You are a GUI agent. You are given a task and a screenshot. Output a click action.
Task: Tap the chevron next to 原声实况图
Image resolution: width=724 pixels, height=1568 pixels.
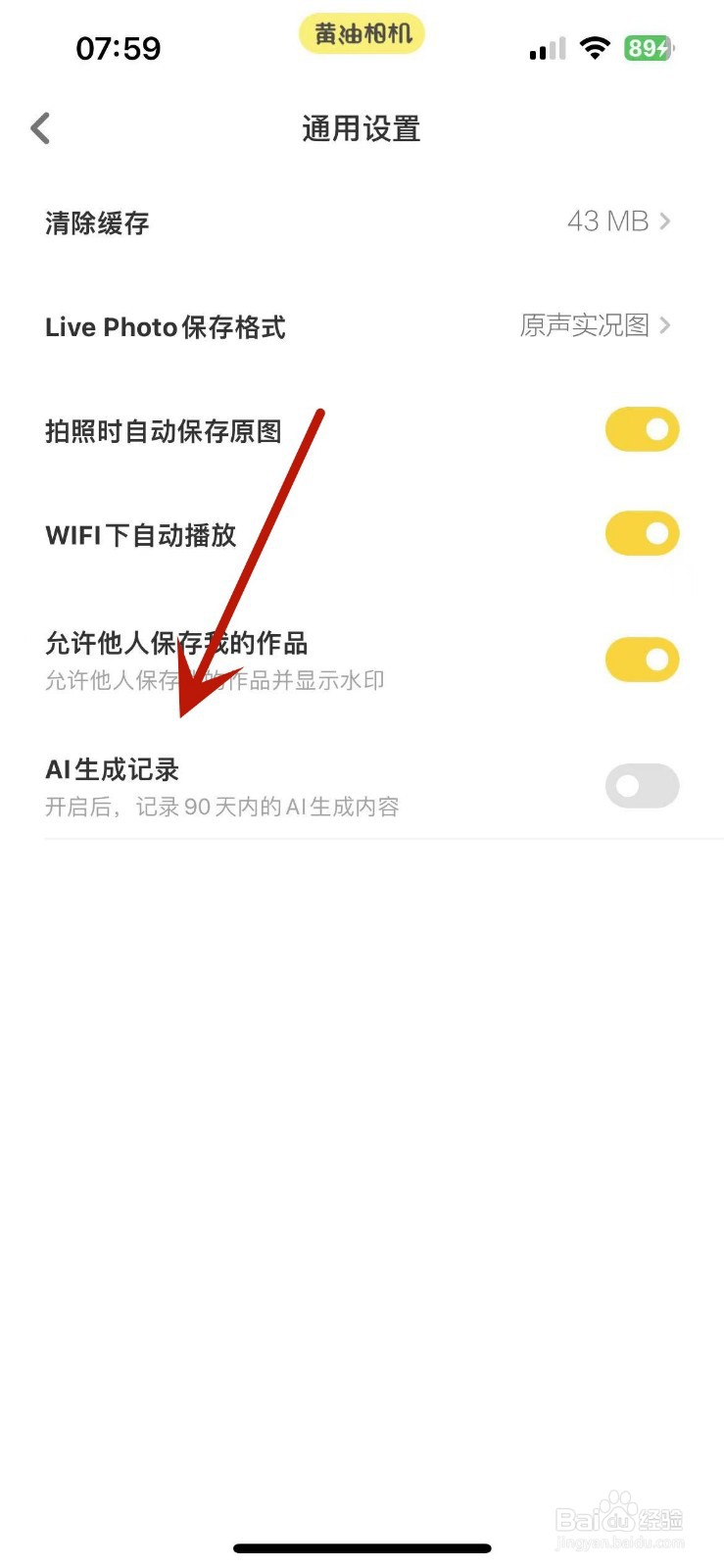click(668, 326)
